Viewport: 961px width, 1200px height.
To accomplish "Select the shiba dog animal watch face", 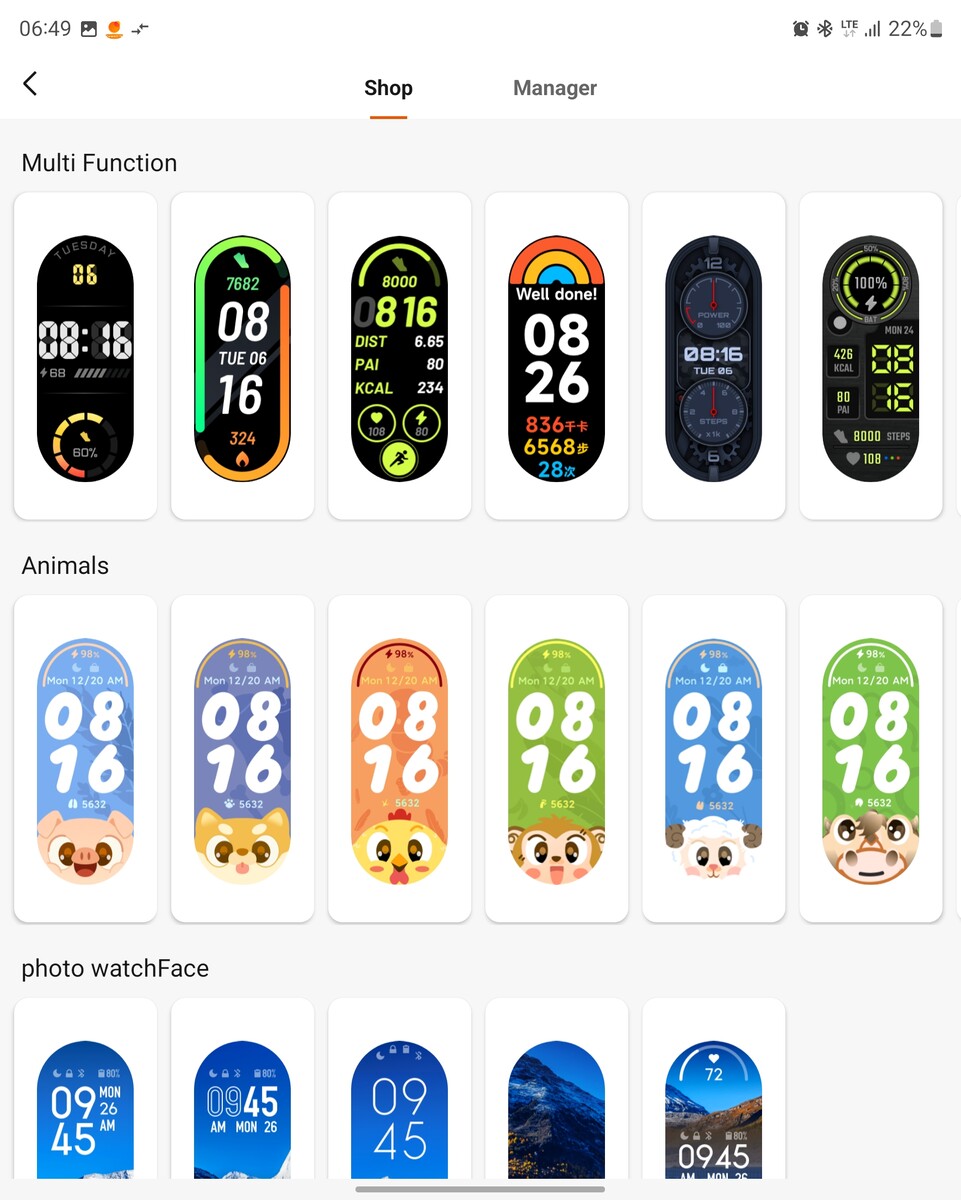I will pos(242,760).
